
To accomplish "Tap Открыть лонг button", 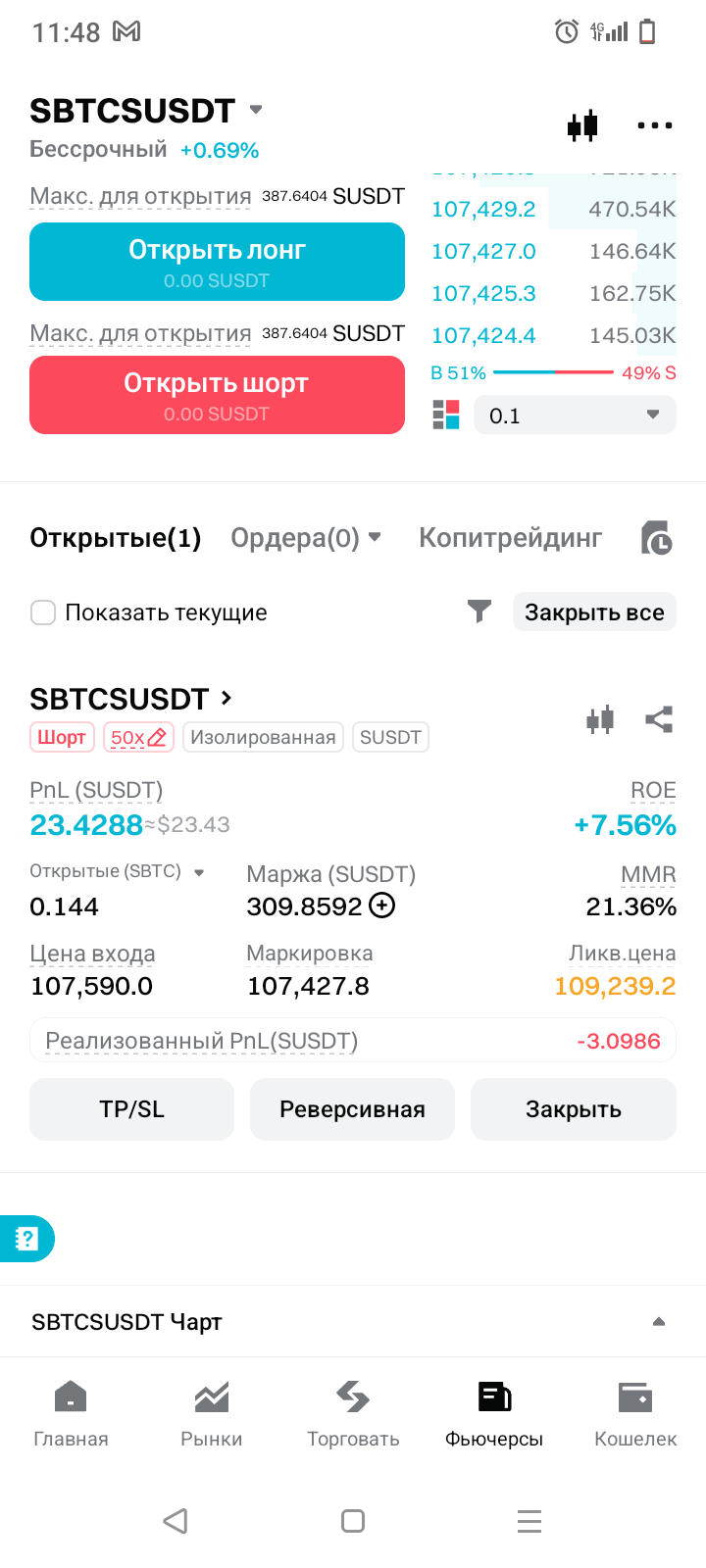I will (217, 262).
